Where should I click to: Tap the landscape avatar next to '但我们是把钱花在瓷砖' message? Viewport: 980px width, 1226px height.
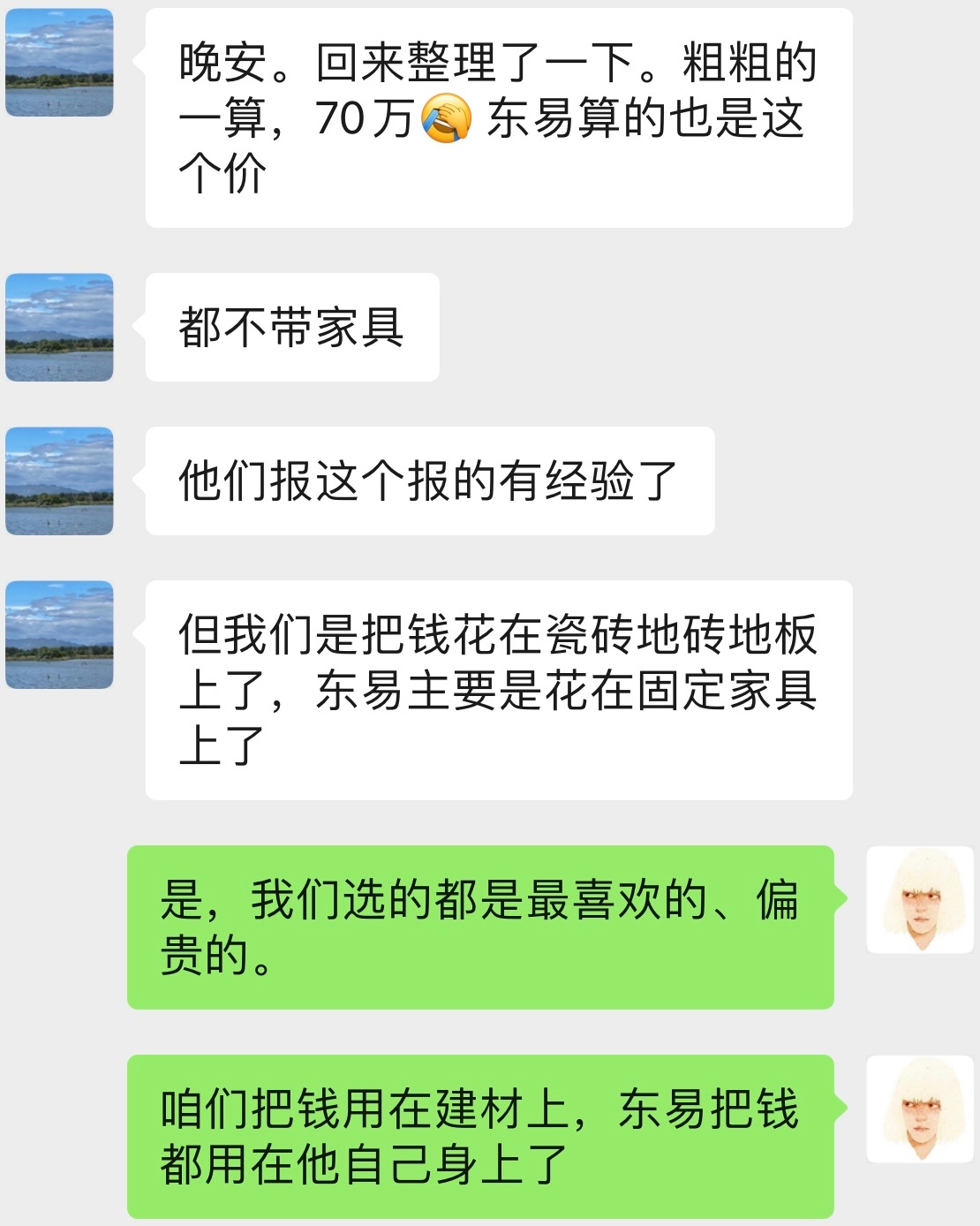point(59,635)
